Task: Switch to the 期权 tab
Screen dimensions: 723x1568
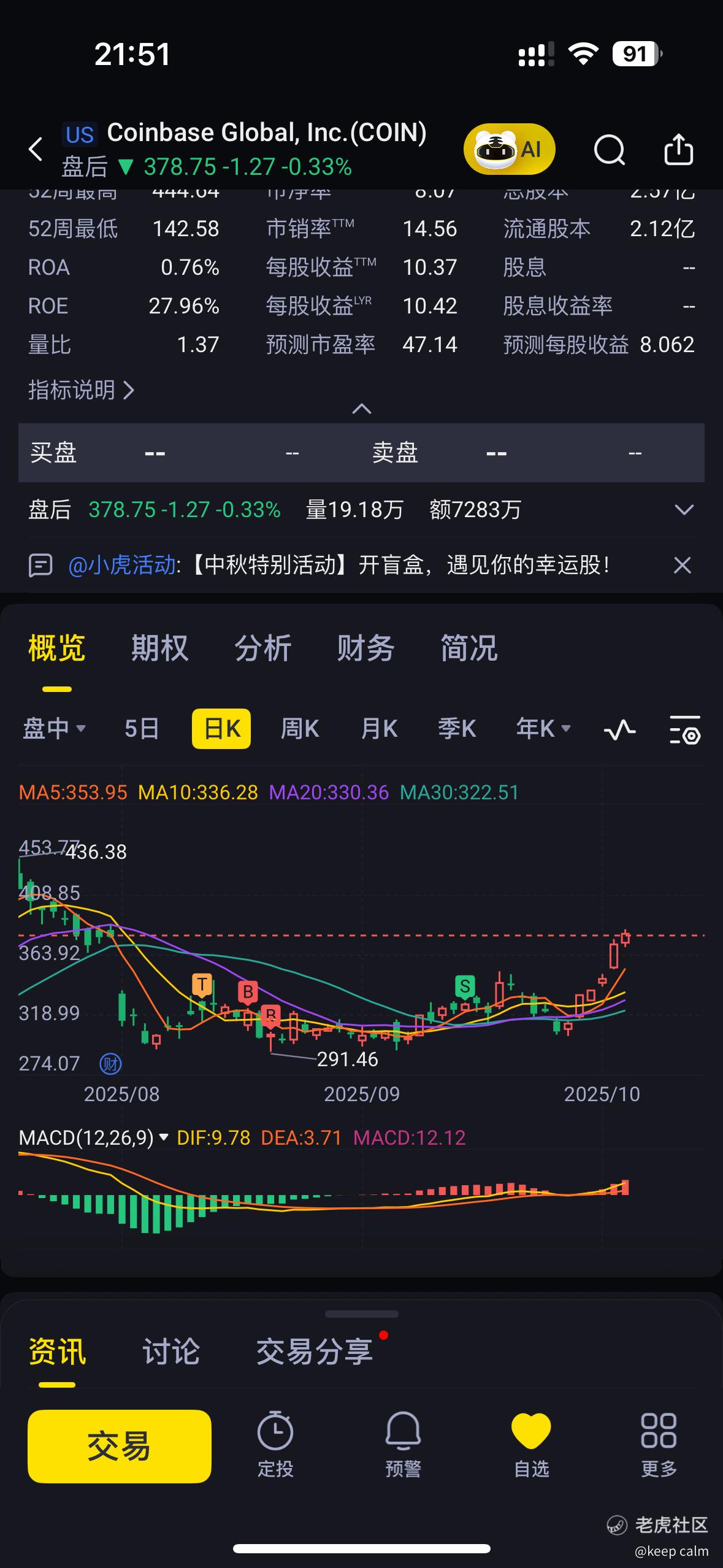Action: (x=159, y=648)
